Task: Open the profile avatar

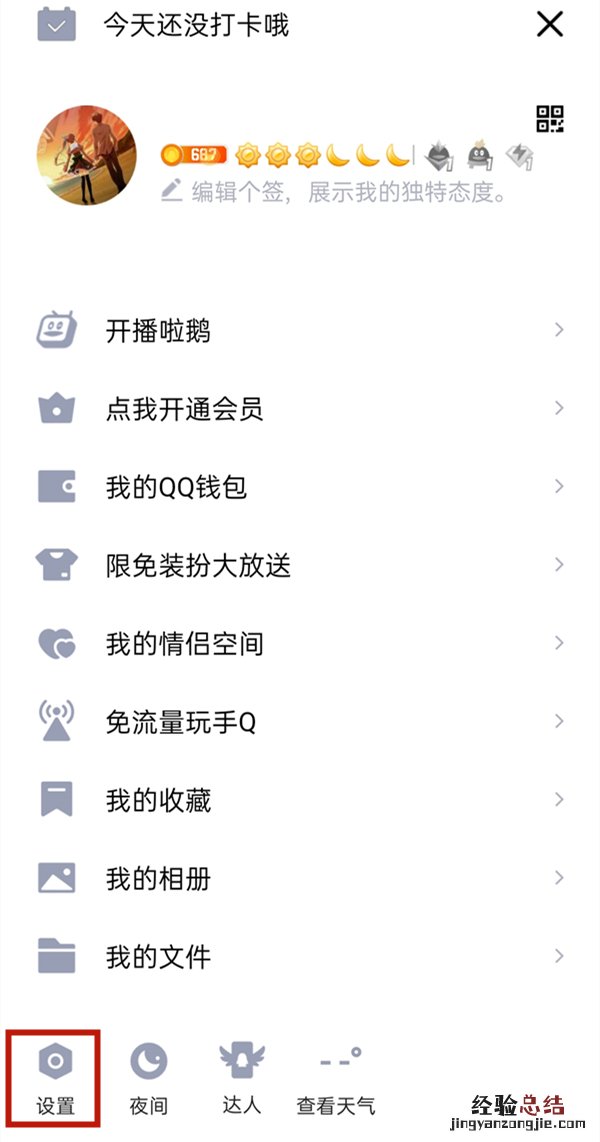Action: tap(85, 155)
